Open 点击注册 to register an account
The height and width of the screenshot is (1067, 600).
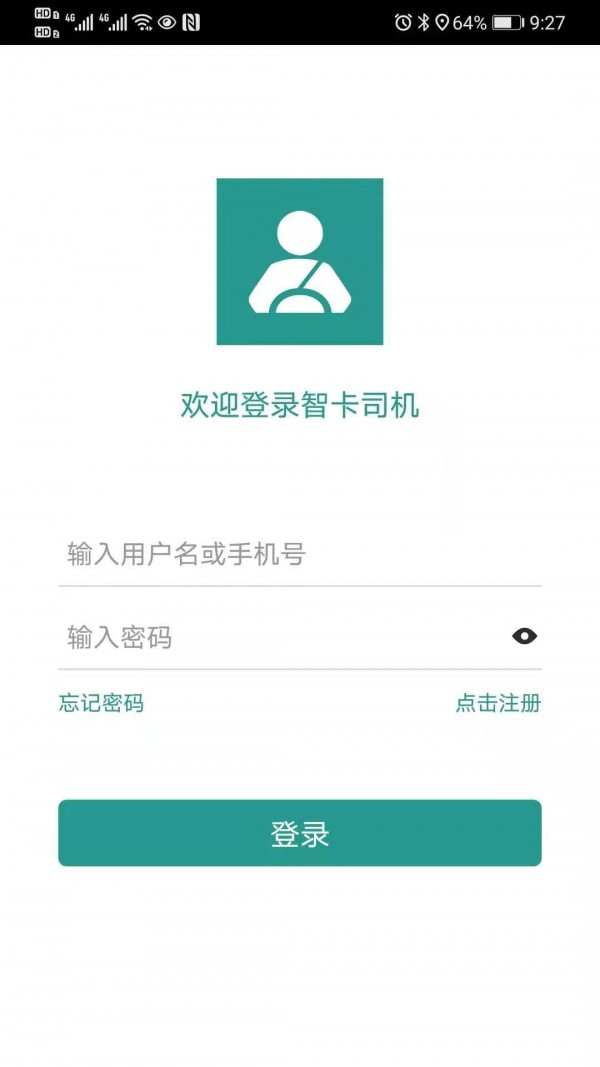[498, 703]
